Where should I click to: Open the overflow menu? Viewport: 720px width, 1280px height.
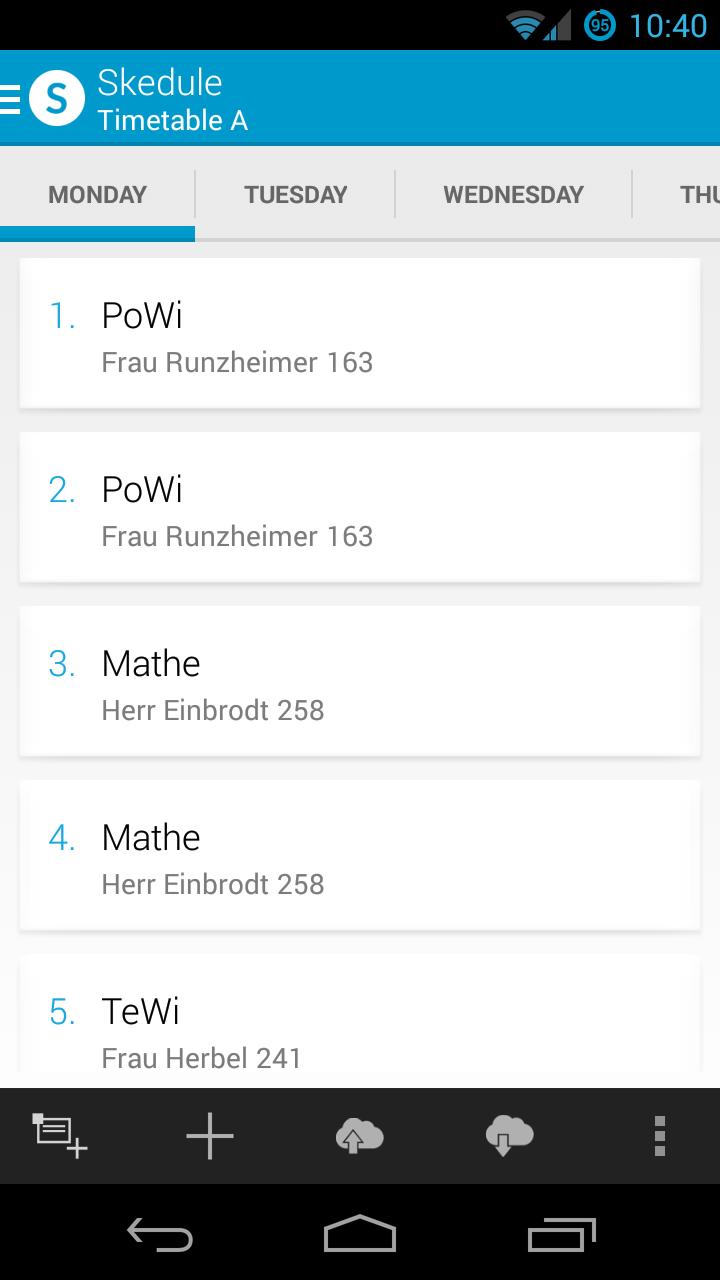(659, 1136)
